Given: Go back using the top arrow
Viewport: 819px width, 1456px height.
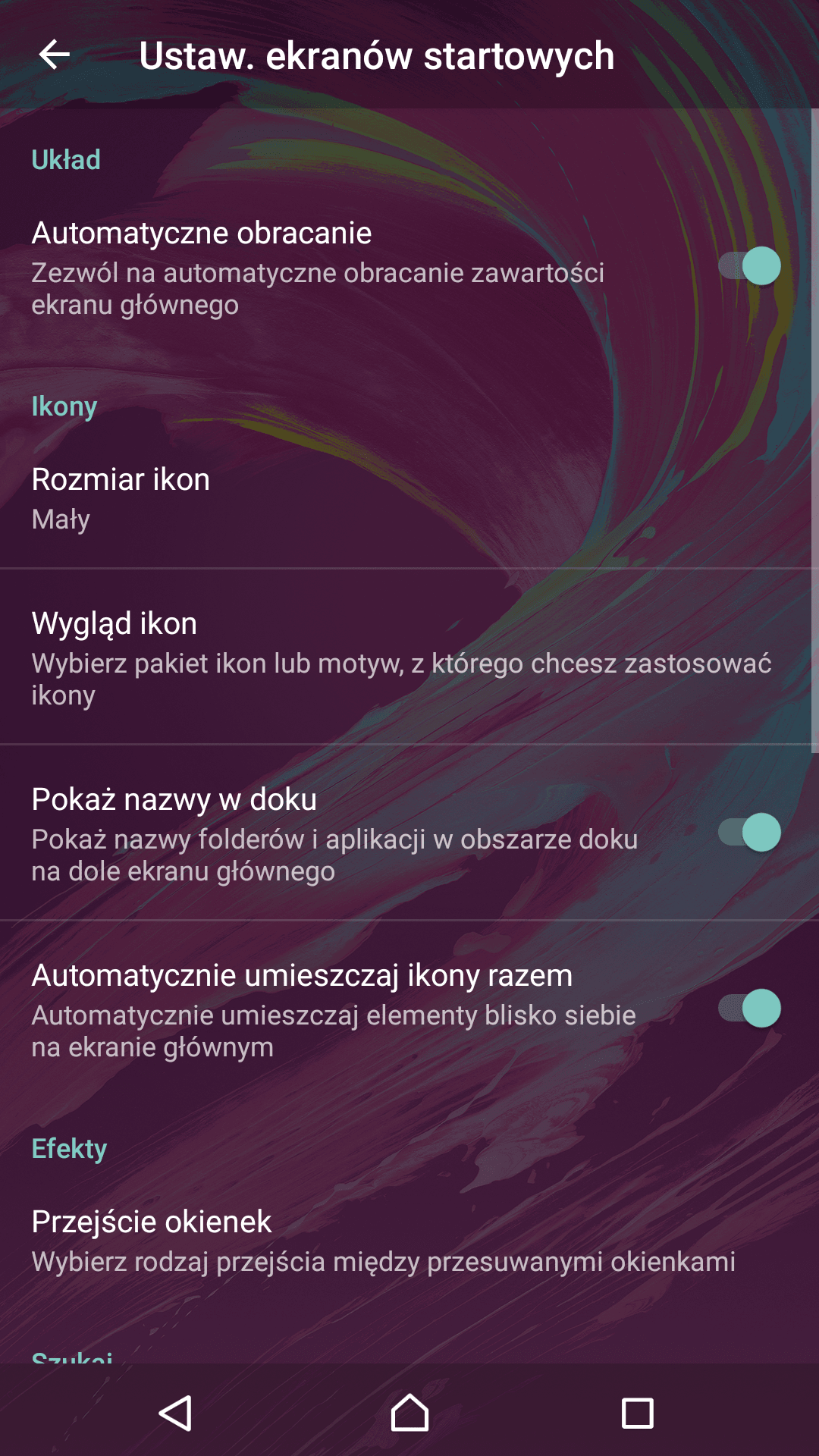Looking at the screenshot, I should tap(55, 55).
